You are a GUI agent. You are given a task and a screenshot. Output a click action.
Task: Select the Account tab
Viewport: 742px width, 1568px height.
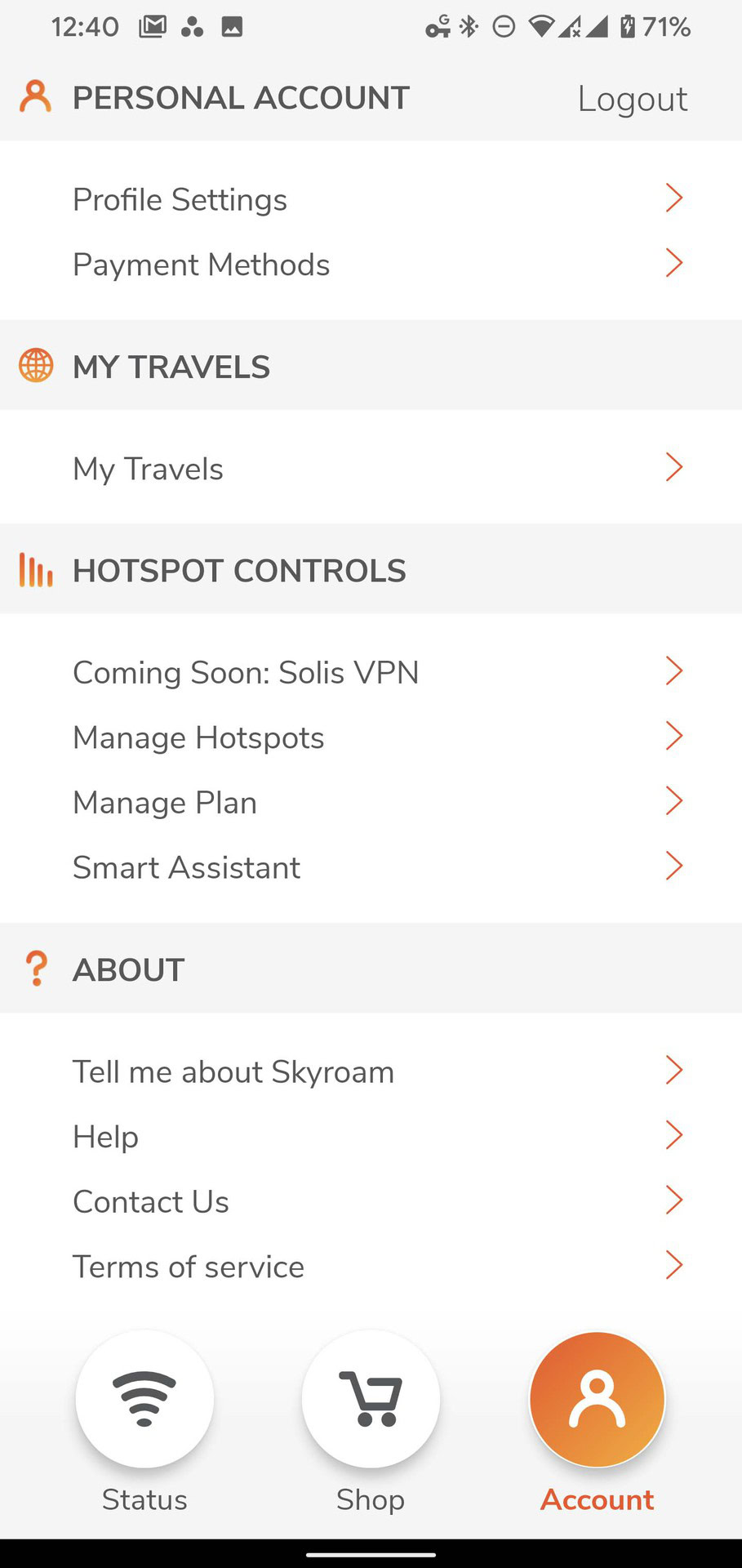pos(597,1400)
